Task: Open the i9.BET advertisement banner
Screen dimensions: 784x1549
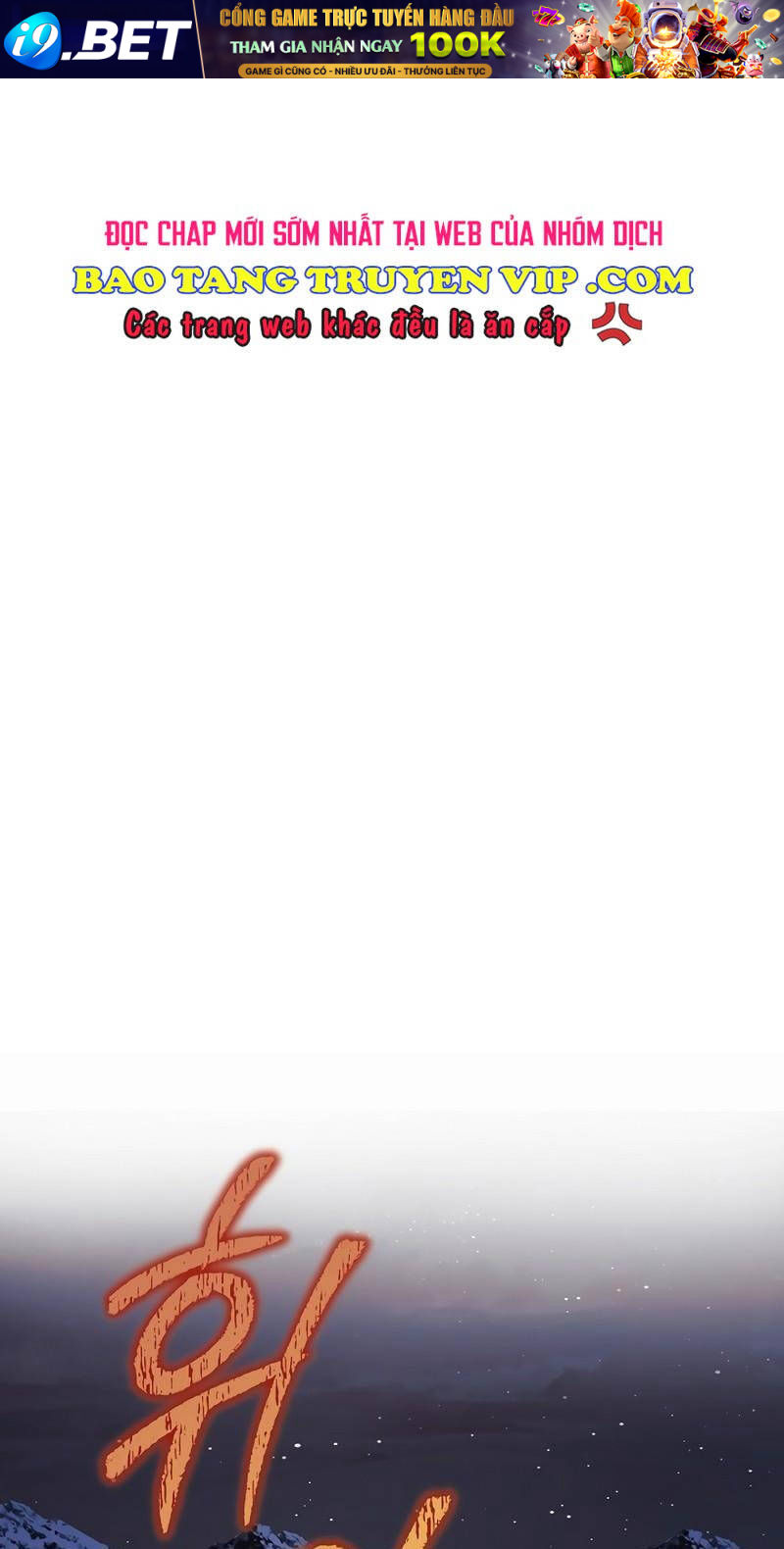Action: click(392, 39)
